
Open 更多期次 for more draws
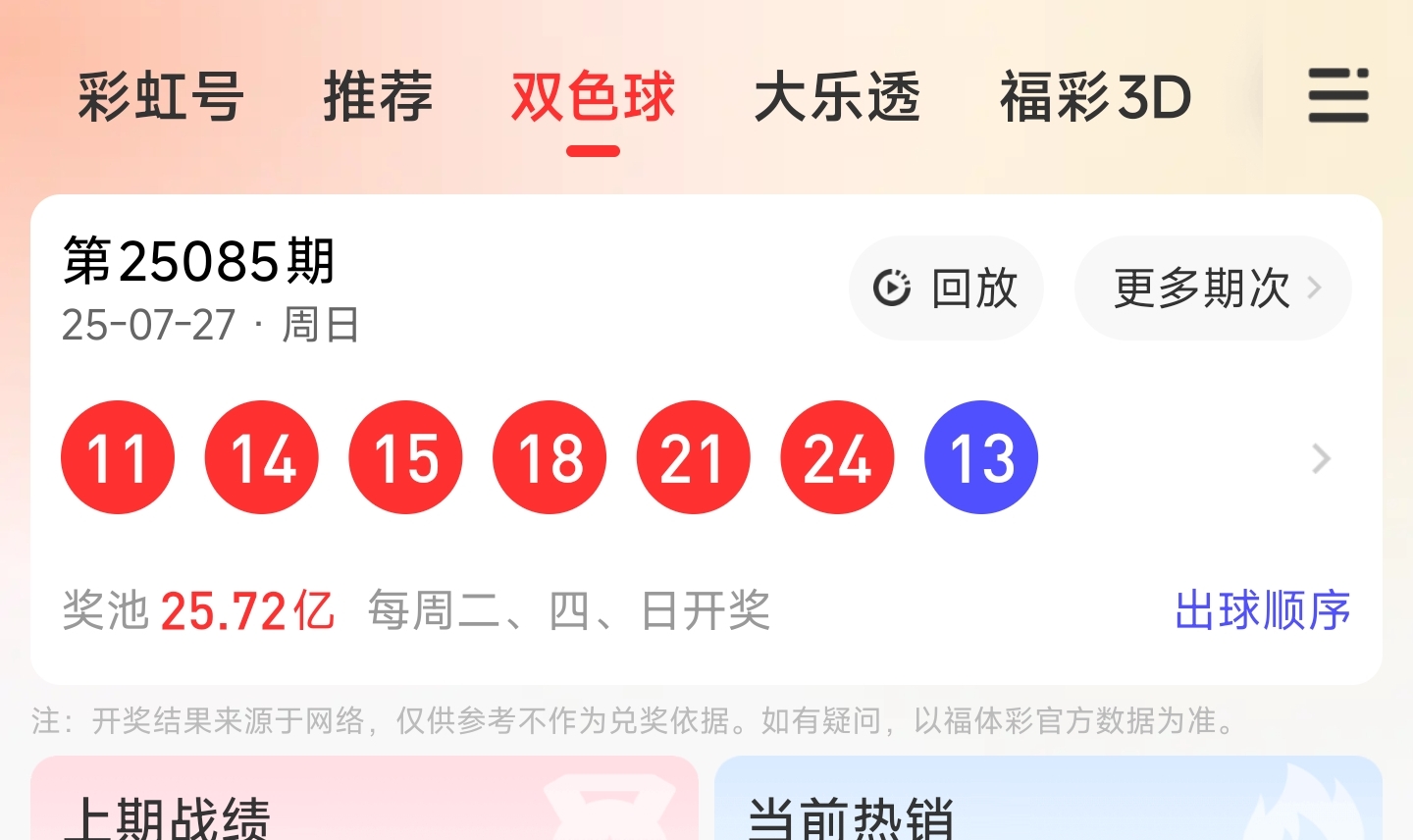(1213, 289)
